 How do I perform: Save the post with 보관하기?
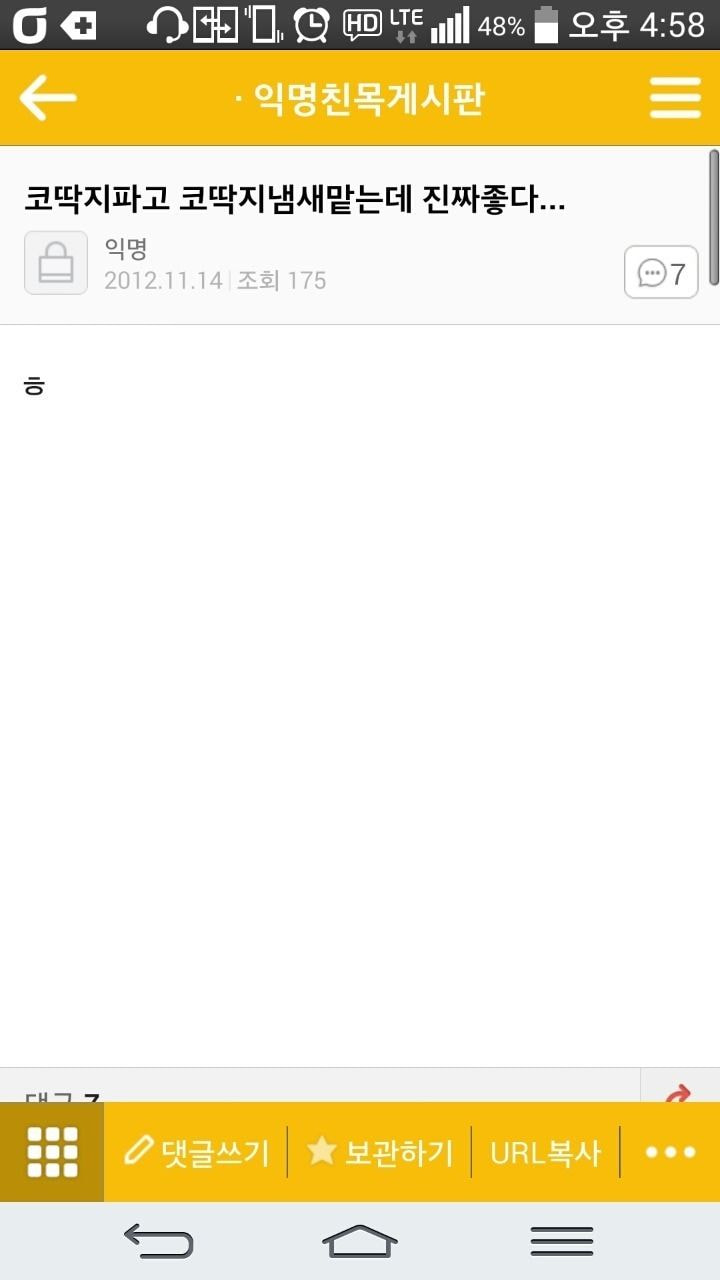point(380,1152)
